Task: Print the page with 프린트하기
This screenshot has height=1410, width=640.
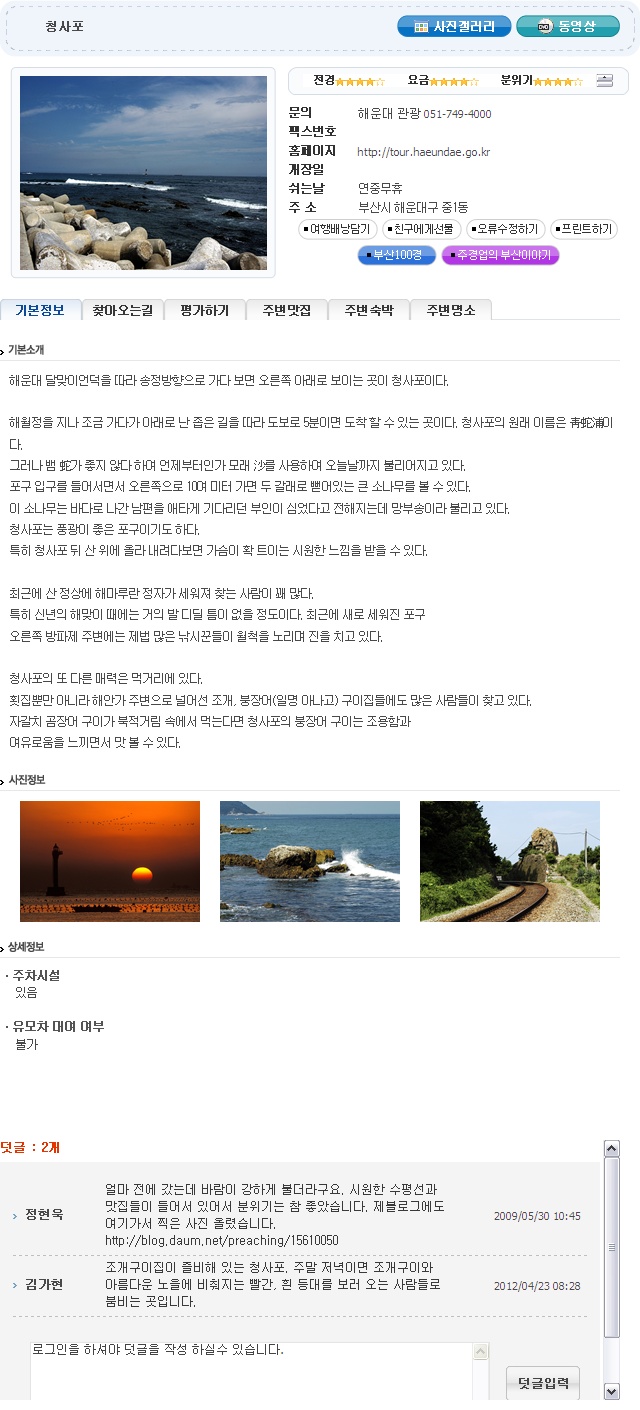Action: pyautogui.click(x=584, y=229)
